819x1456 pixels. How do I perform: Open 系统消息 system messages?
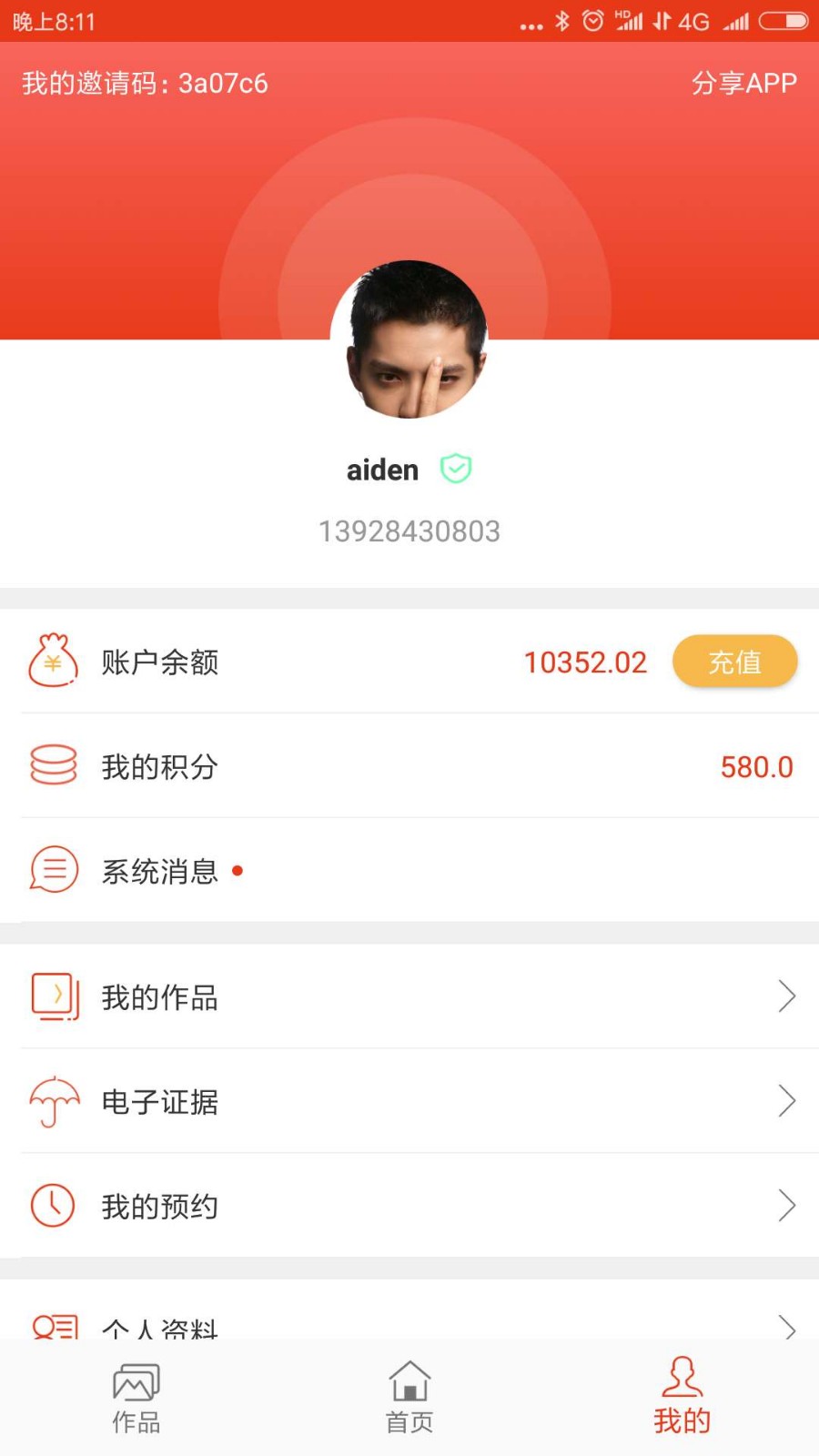click(409, 871)
